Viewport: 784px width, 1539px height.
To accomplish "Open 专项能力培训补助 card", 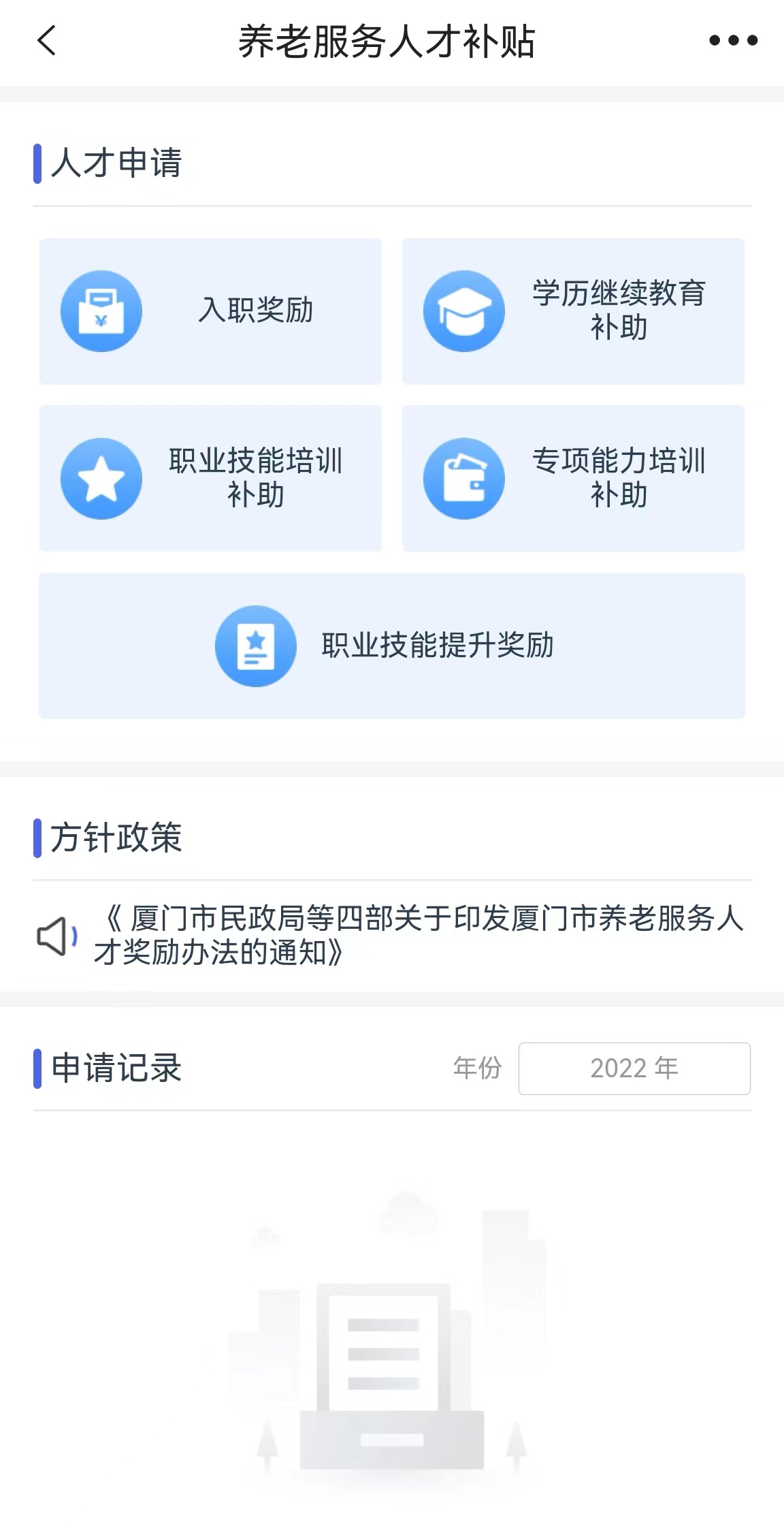I will coord(573,478).
